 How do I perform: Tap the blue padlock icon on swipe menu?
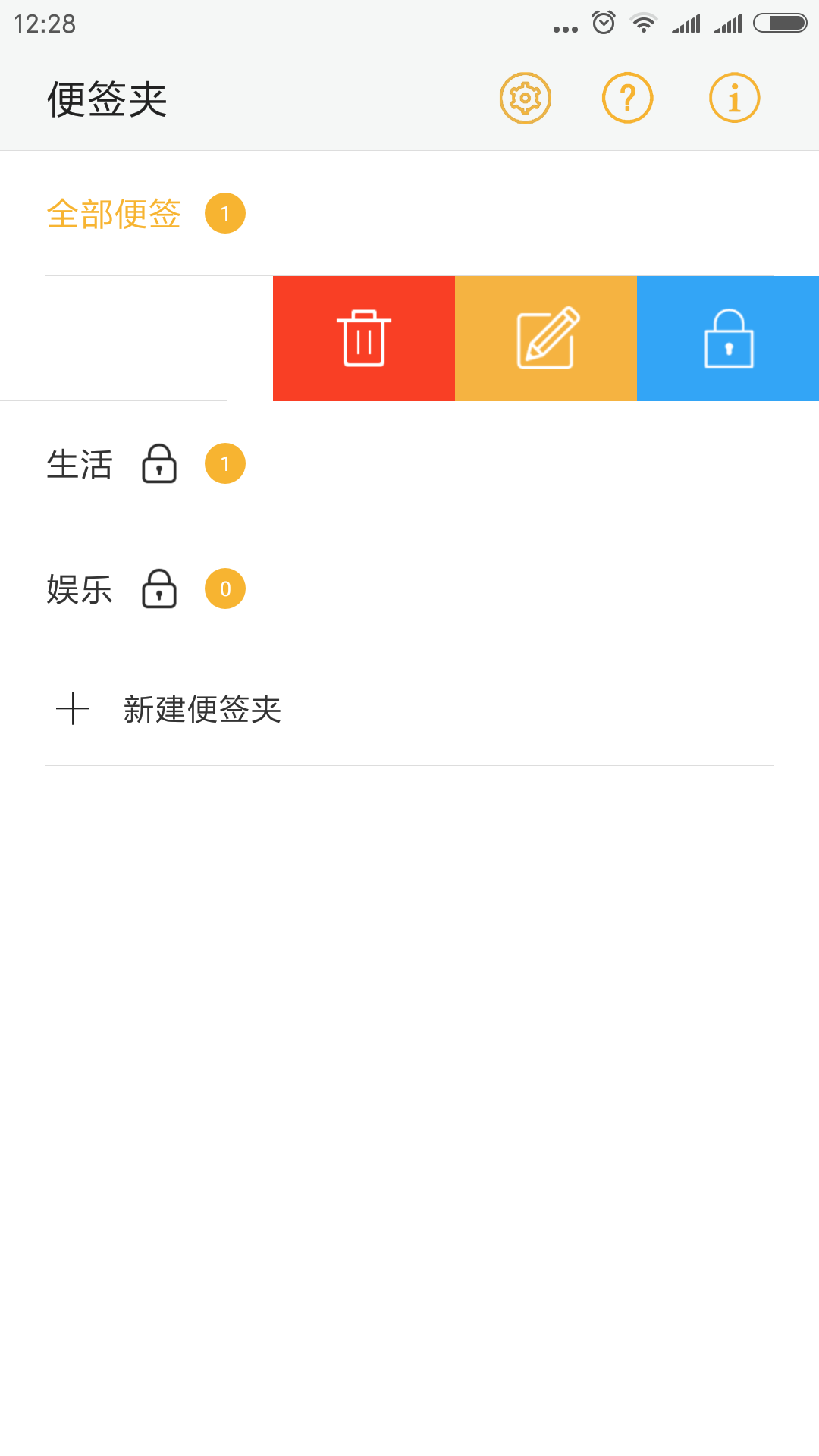coord(727,337)
